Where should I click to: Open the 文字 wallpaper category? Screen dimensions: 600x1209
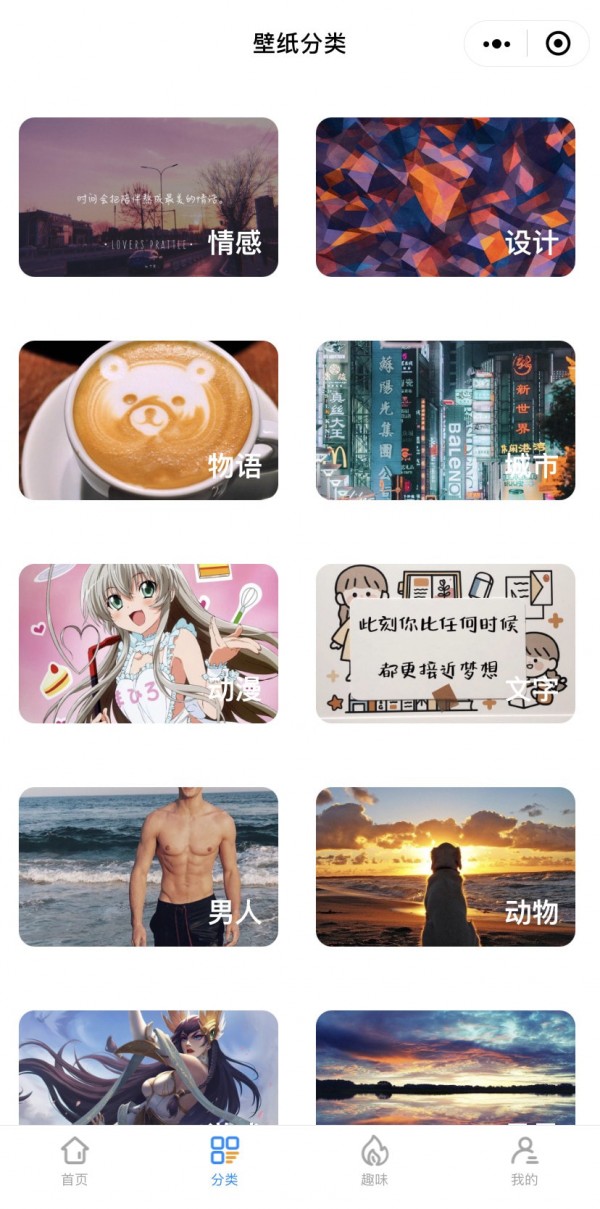point(445,643)
